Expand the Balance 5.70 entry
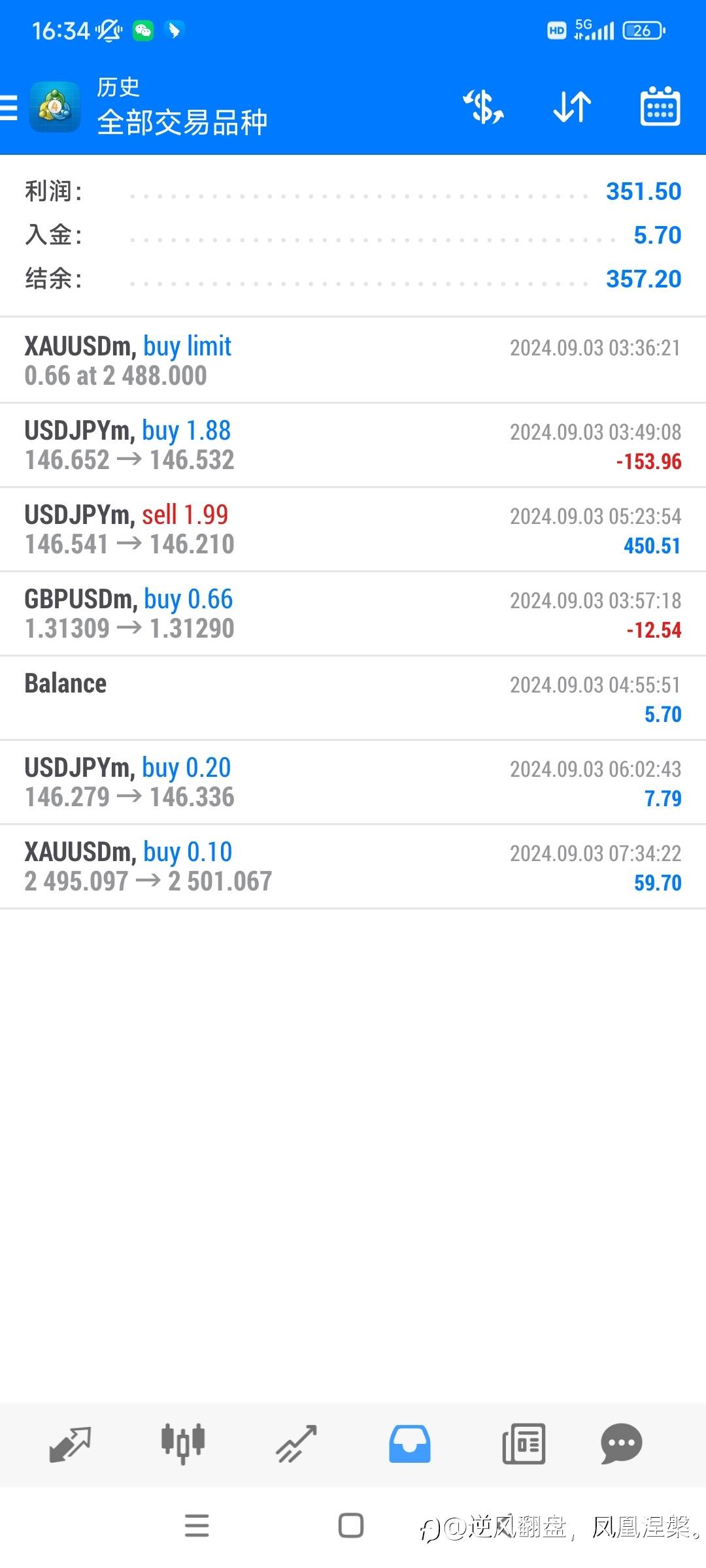 click(x=353, y=698)
